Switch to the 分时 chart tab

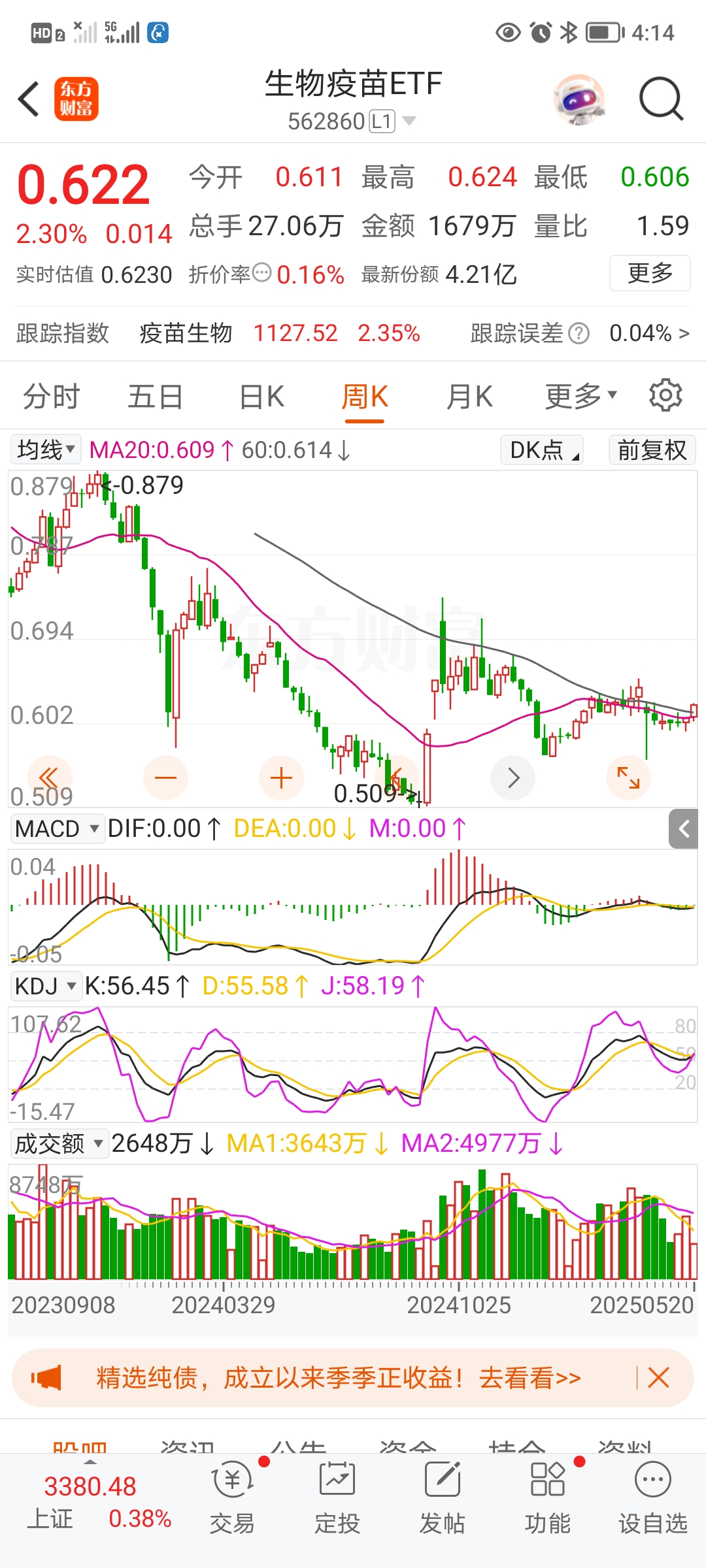coord(52,397)
